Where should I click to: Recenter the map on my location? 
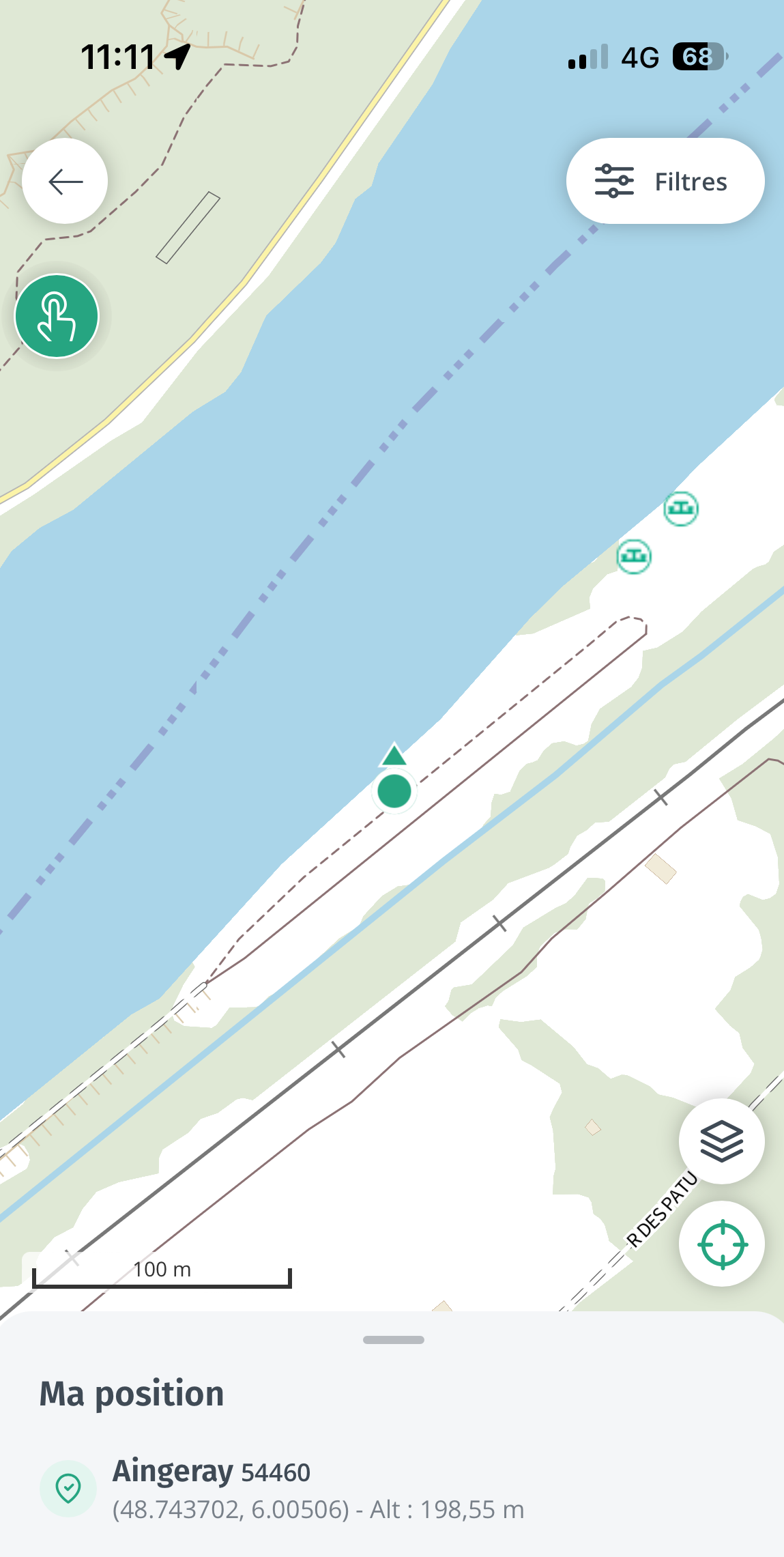721,1244
